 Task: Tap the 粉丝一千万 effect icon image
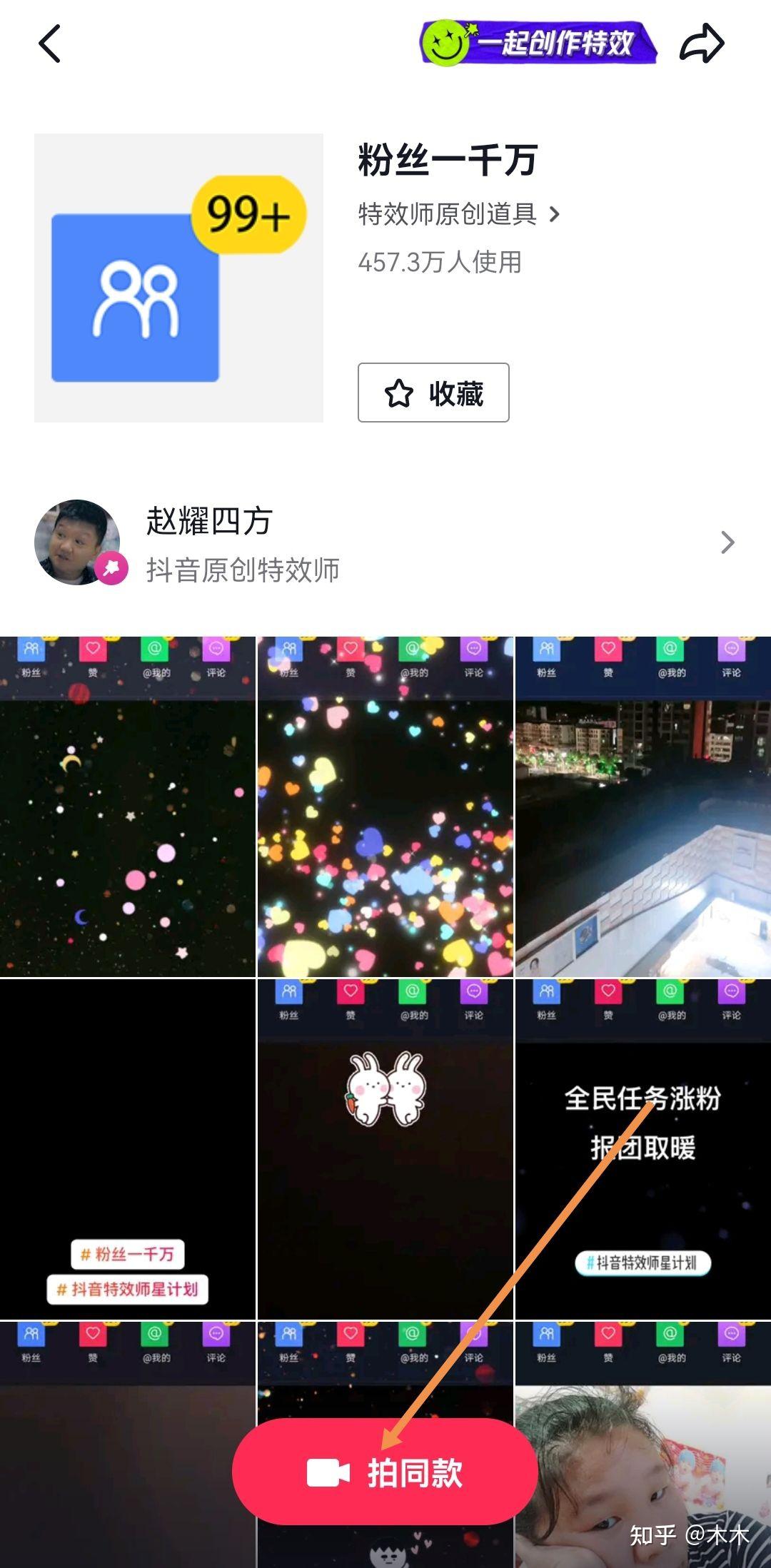[178, 278]
